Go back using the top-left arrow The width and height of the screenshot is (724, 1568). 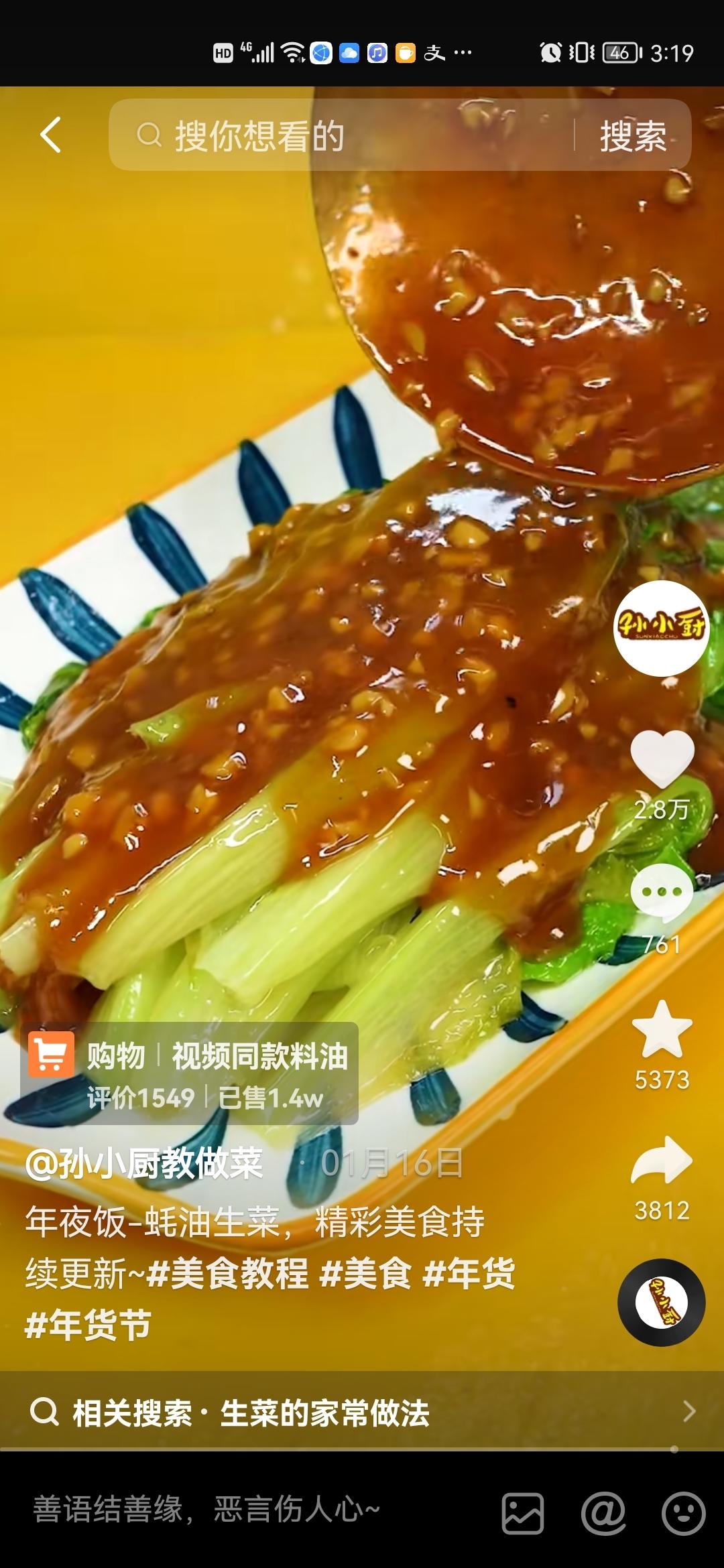(51, 135)
